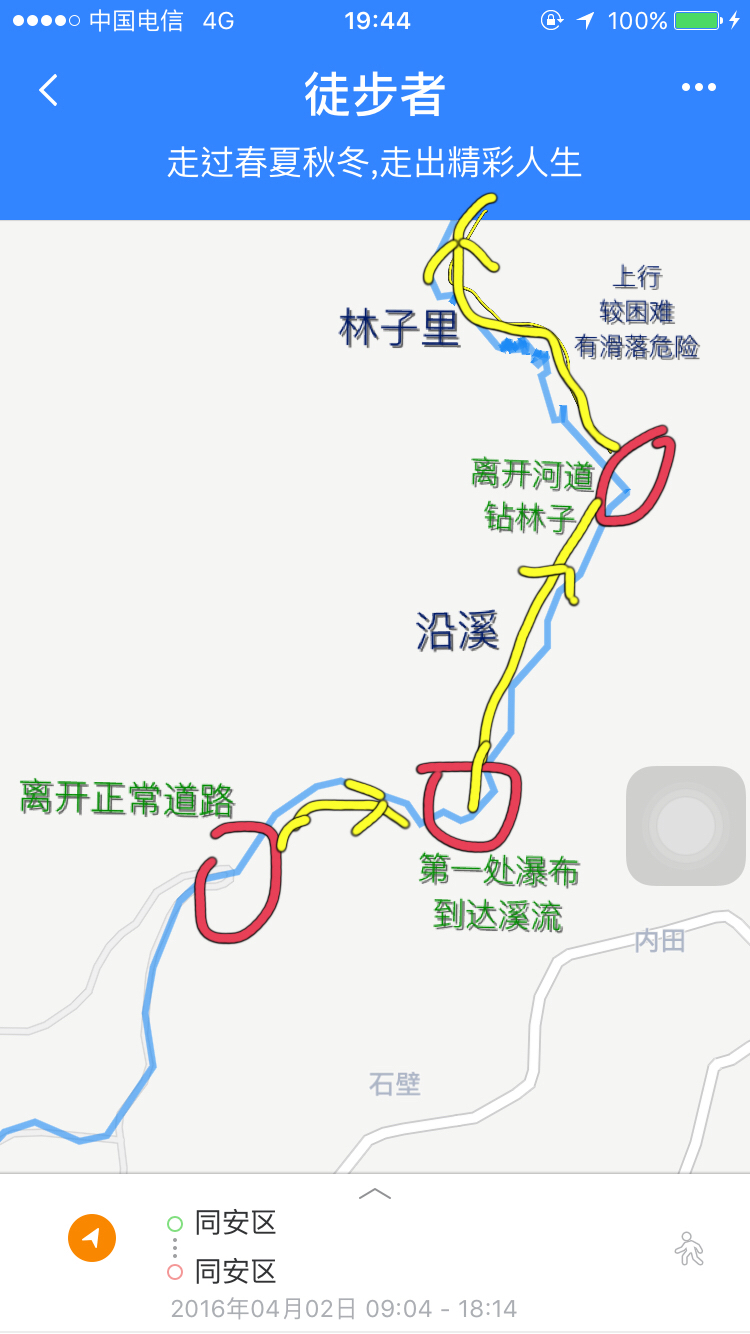The width and height of the screenshot is (750, 1334).
Task: Open the three-dot overflow menu
Action: [x=699, y=88]
